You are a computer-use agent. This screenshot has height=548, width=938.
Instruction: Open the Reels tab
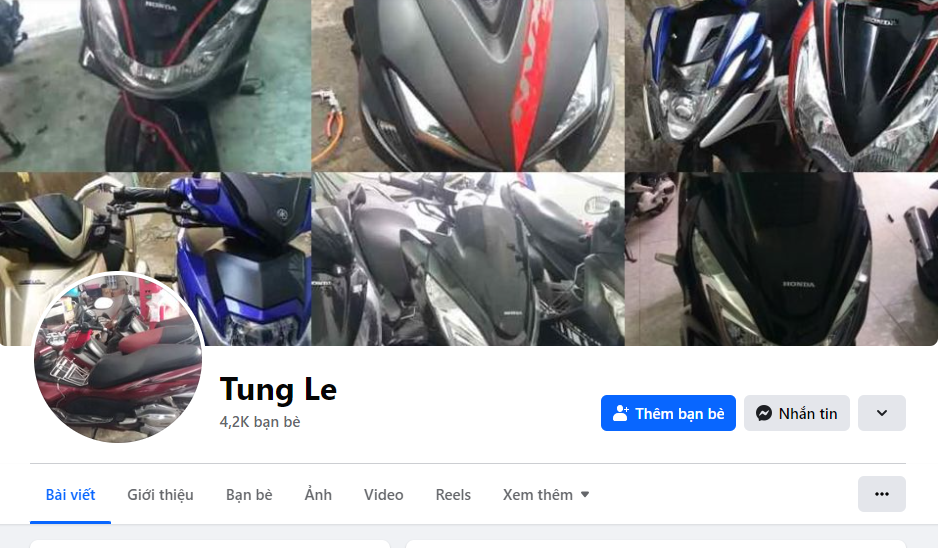453,494
